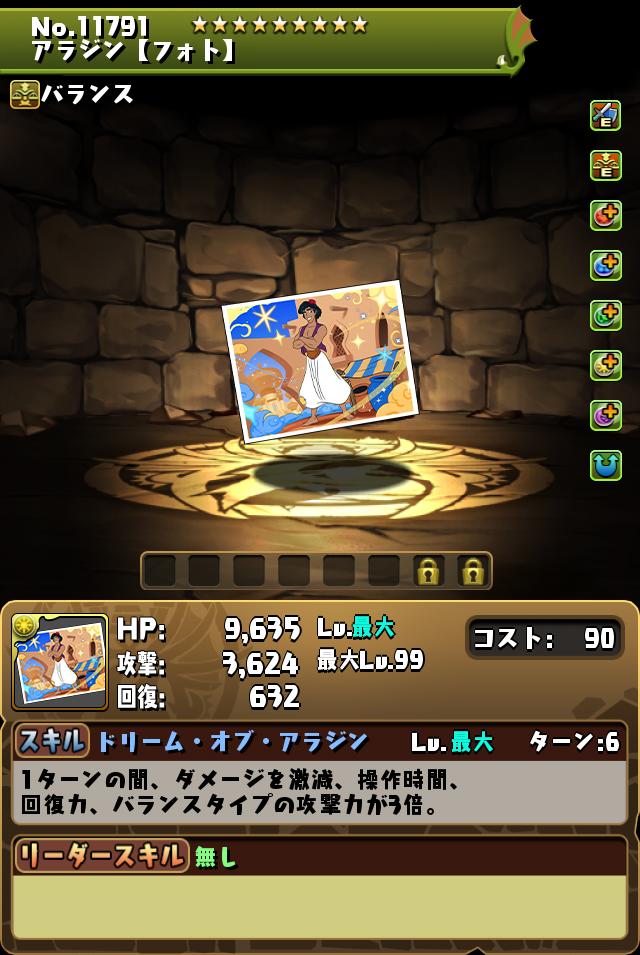640x955 pixels.
Task: Tap the blue curved arrow awakening icon
Action: (x=605, y=465)
